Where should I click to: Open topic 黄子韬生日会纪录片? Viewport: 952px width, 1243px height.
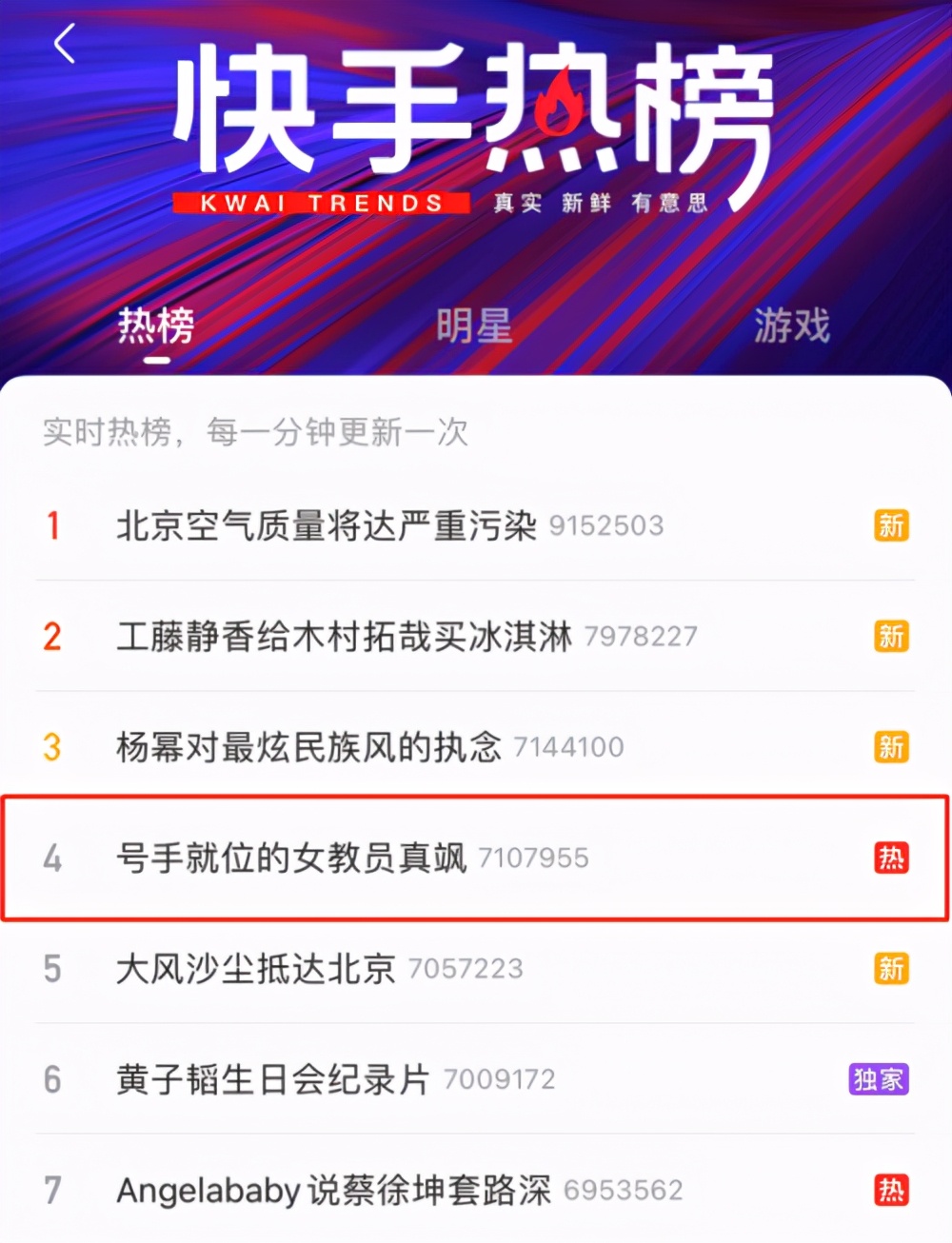click(x=272, y=1079)
